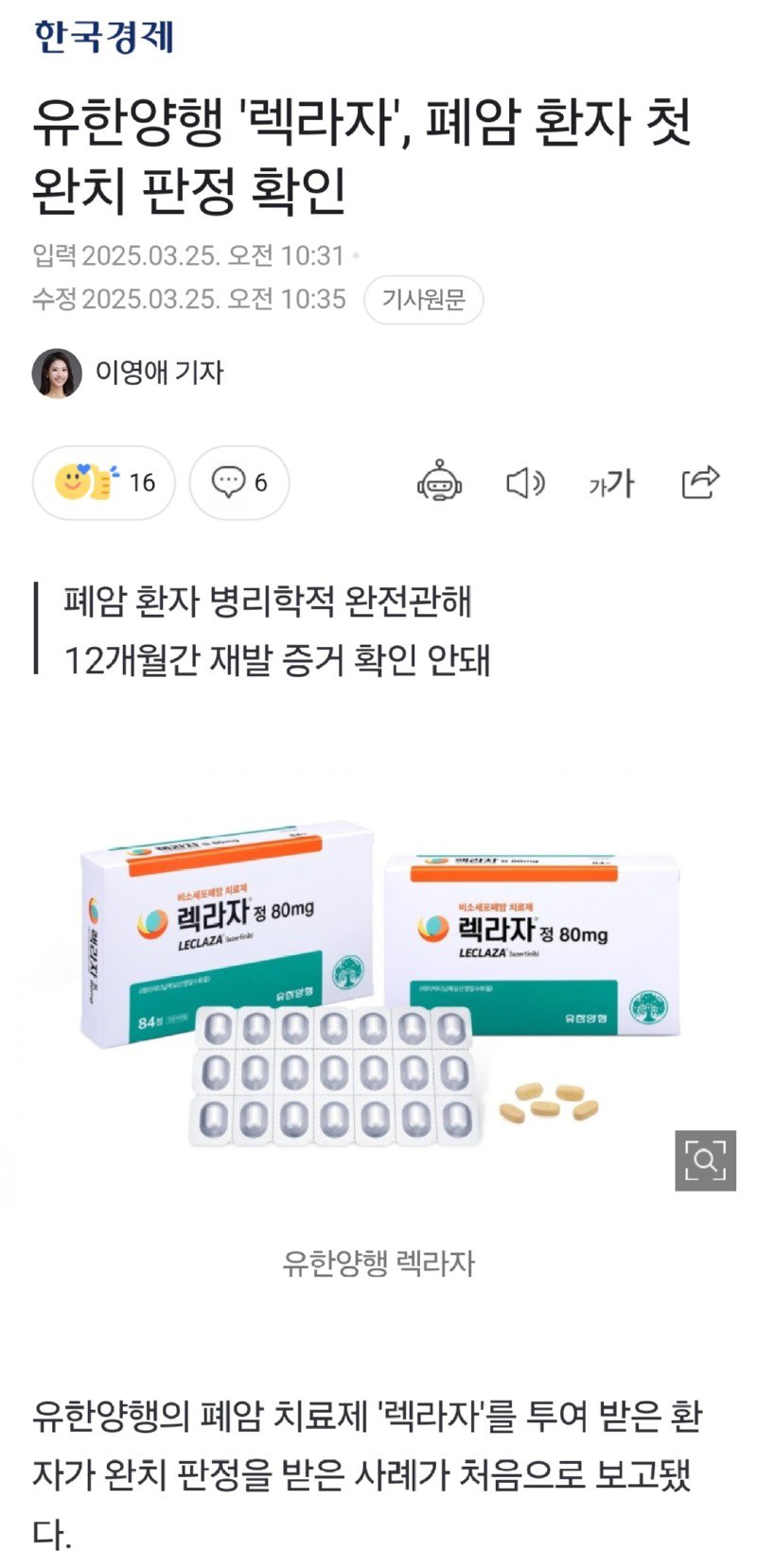Open the 기사원문 original article link
The height and width of the screenshot is (1568, 757).
coord(423,301)
